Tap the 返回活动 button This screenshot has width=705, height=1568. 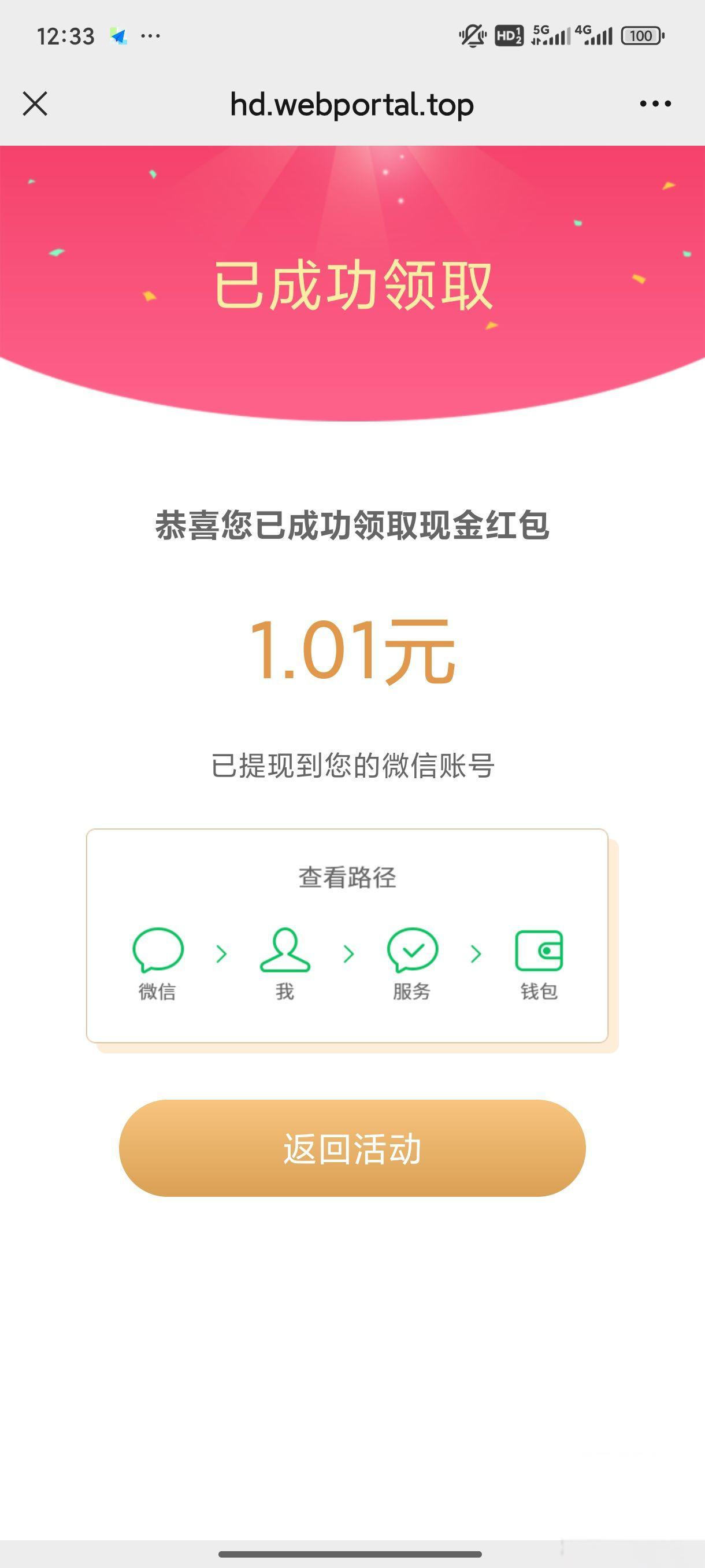pyautogui.click(x=352, y=1148)
